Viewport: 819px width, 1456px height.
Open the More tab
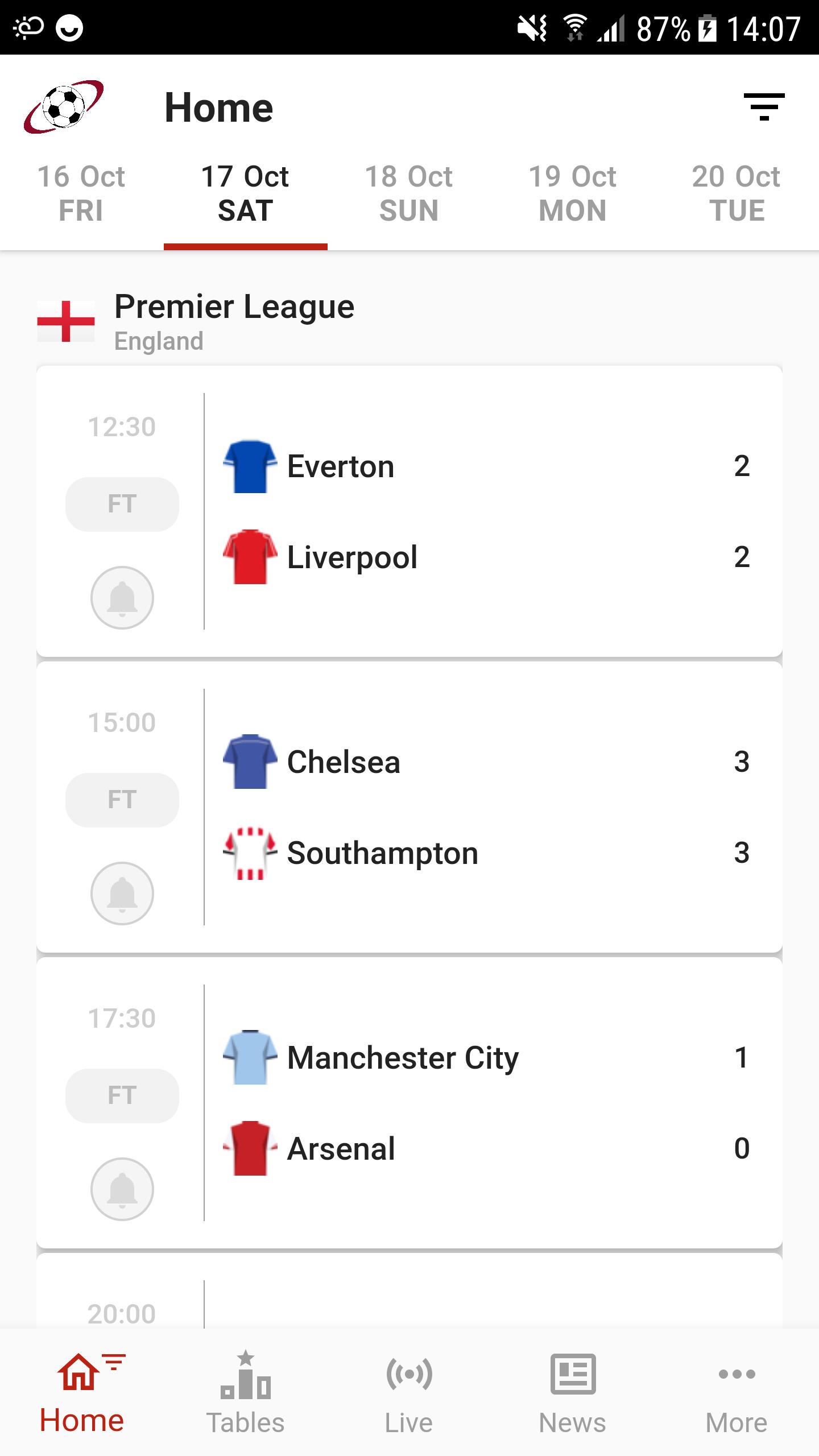(x=737, y=1392)
